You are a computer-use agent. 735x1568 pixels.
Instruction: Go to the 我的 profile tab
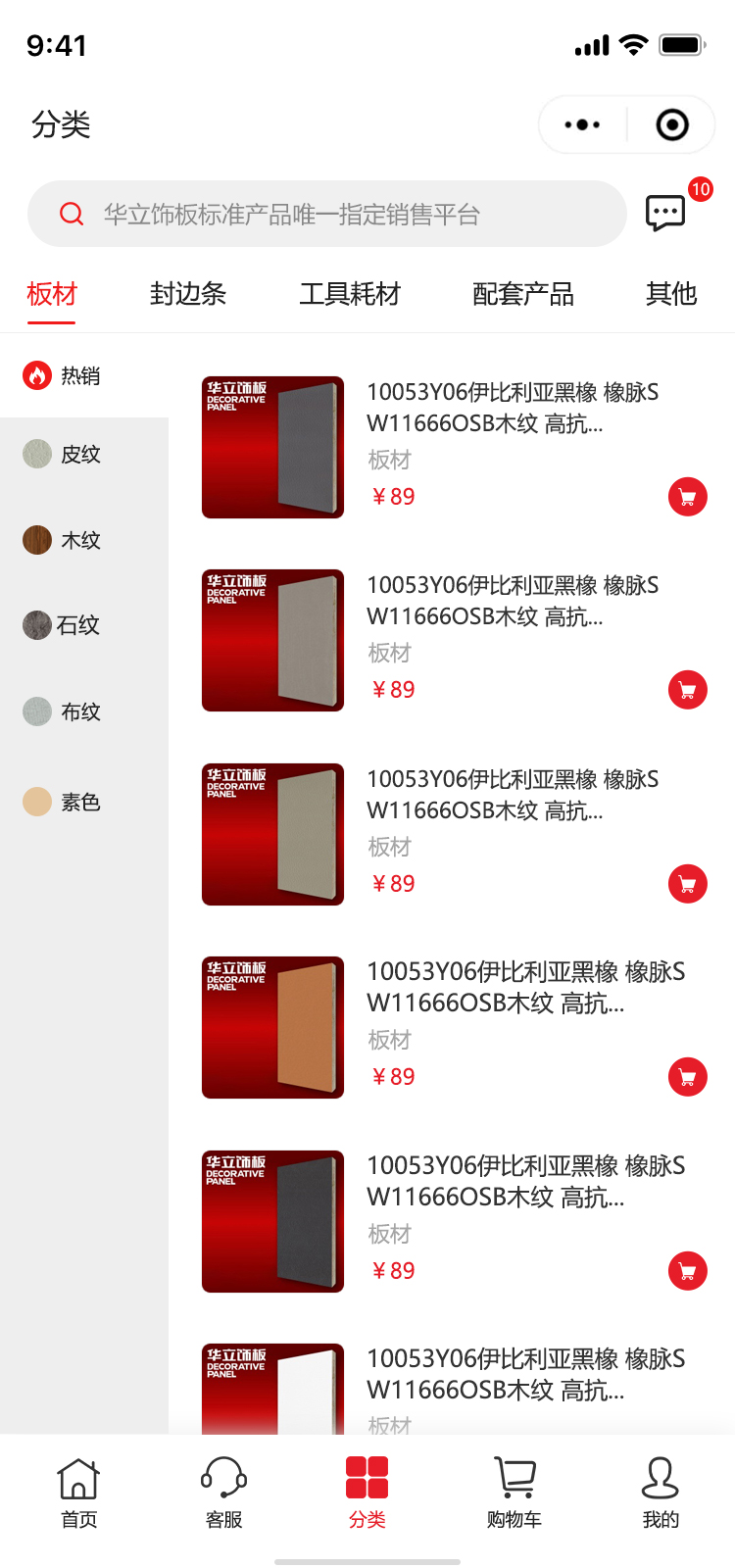click(660, 1493)
